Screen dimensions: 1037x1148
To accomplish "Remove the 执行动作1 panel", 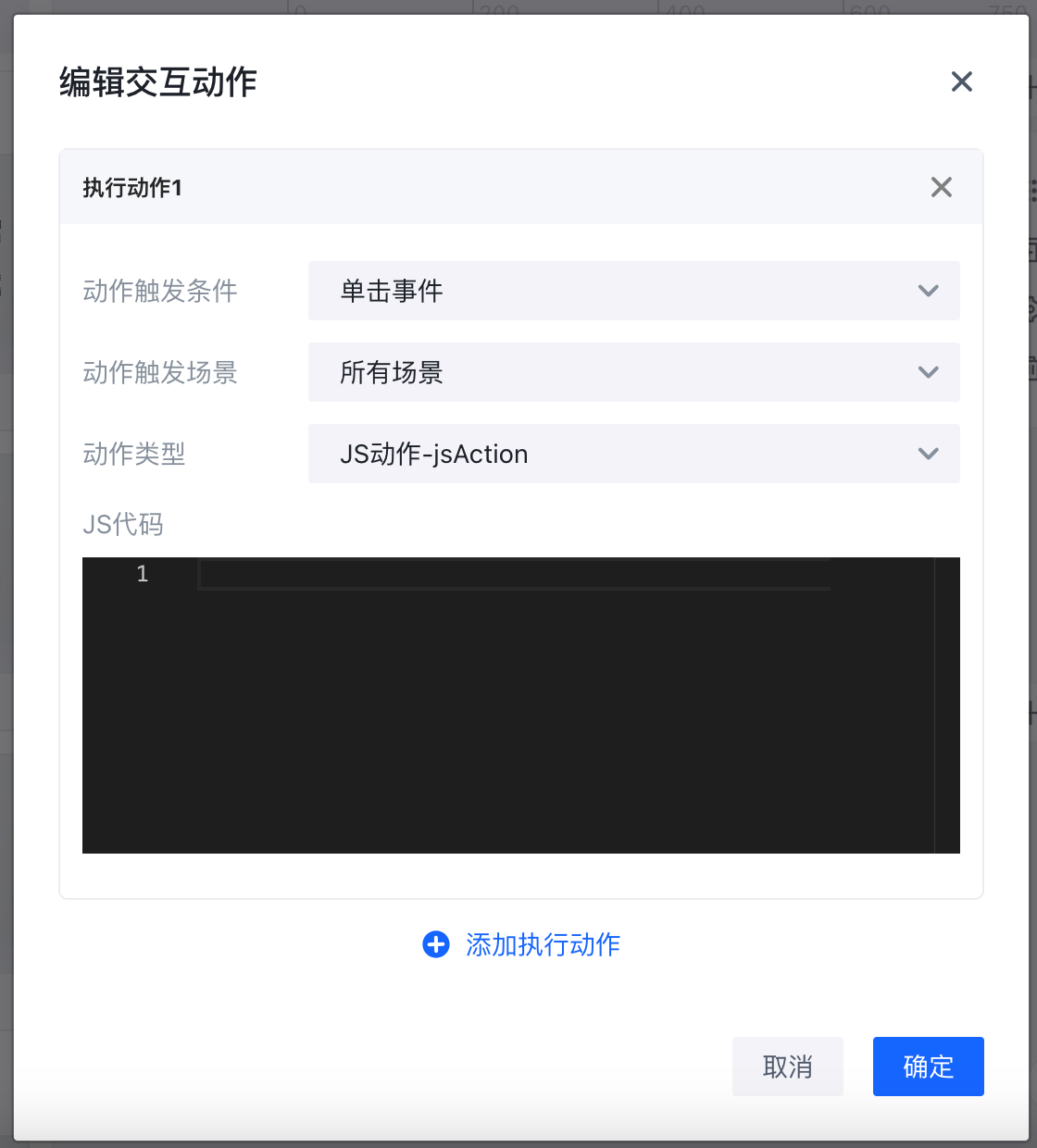I will pyautogui.click(x=941, y=187).
